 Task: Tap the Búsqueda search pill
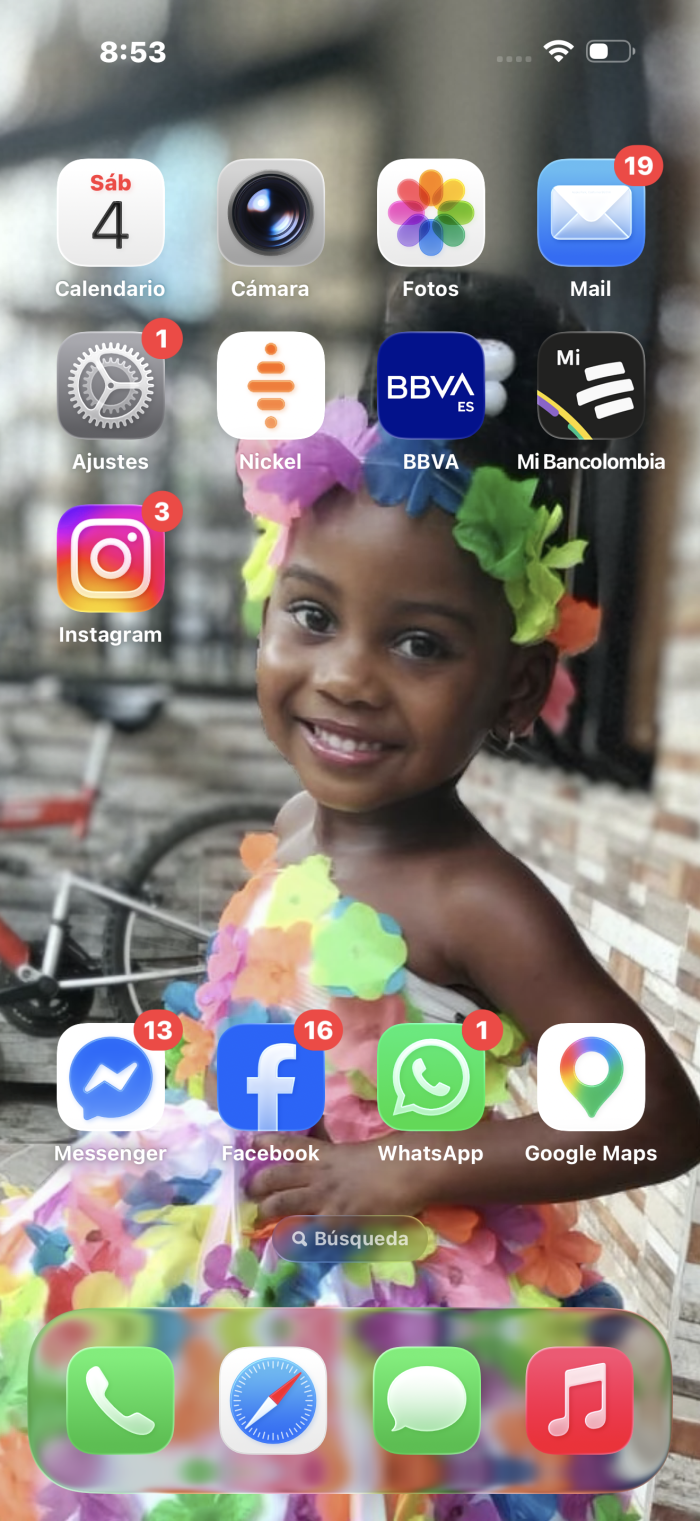[x=350, y=1239]
